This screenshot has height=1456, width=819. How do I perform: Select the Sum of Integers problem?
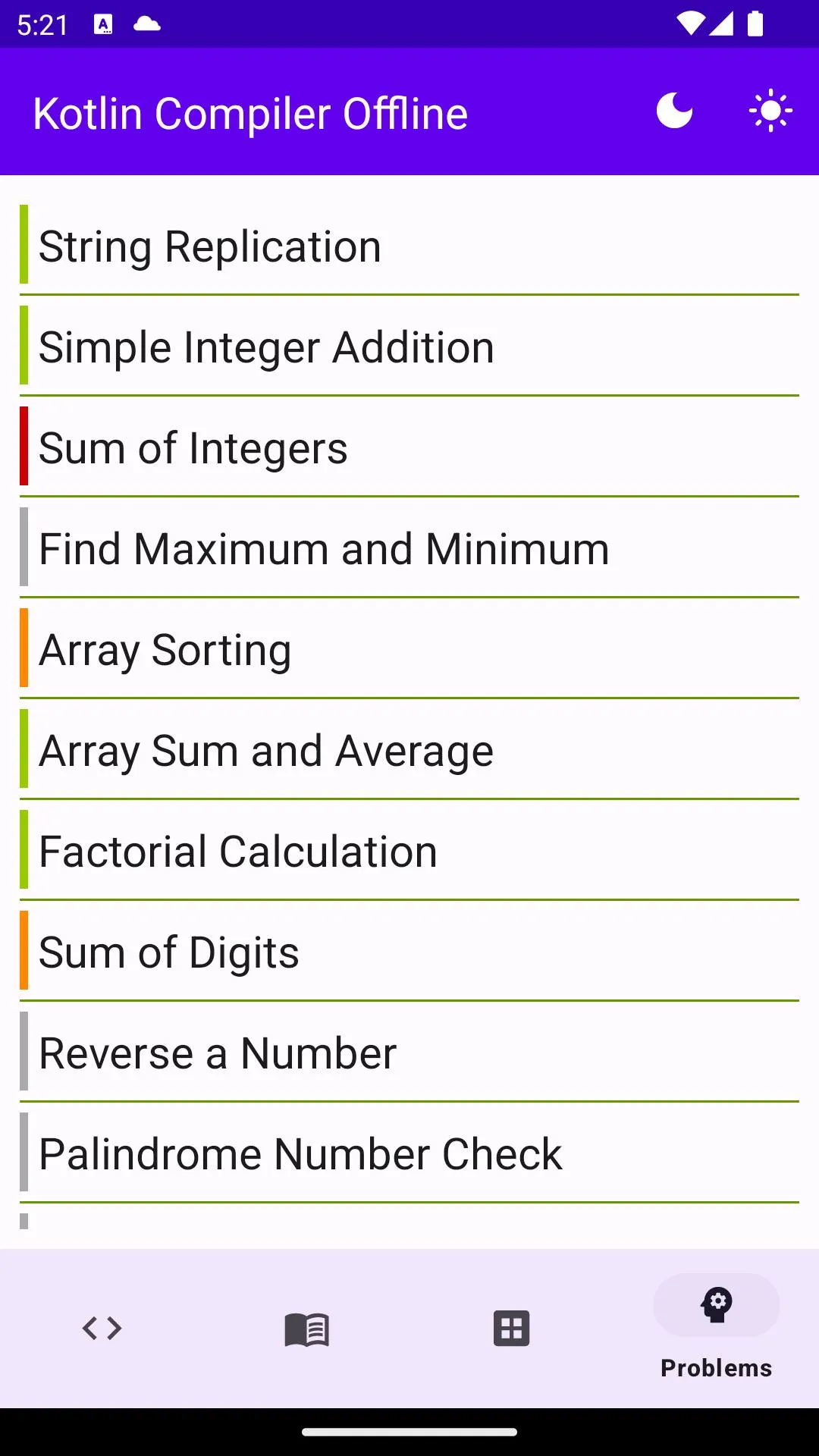[x=409, y=448]
